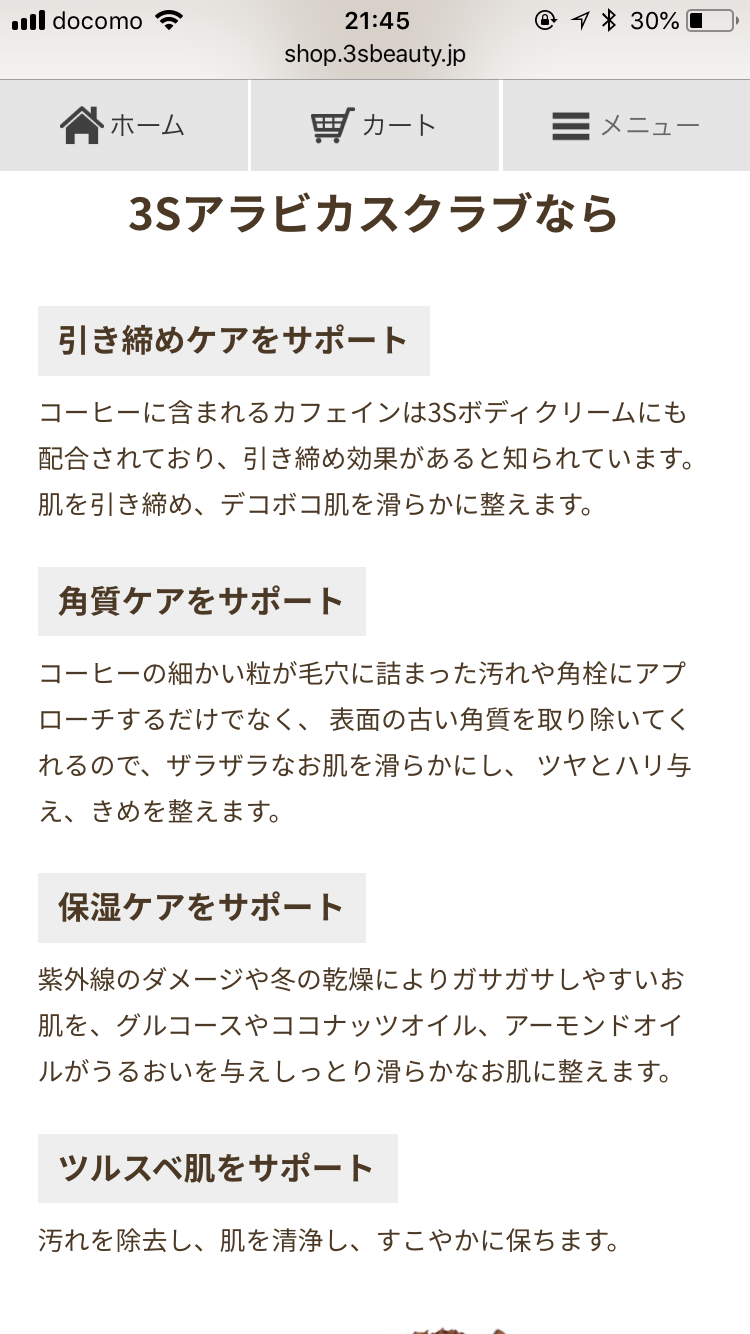Go to the ホーム home page
750x1334 pixels.
[124, 126]
